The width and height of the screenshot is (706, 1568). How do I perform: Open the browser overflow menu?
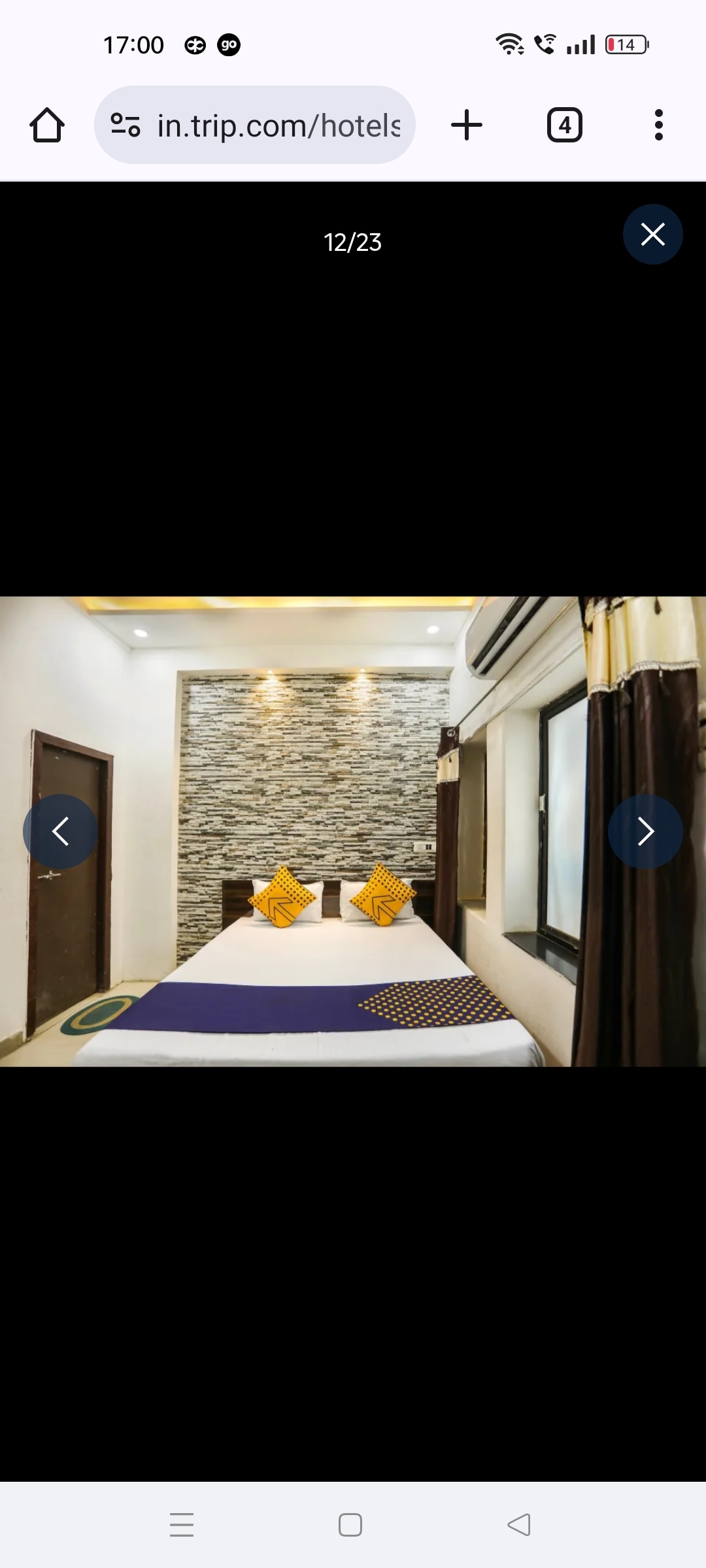tap(659, 125)
